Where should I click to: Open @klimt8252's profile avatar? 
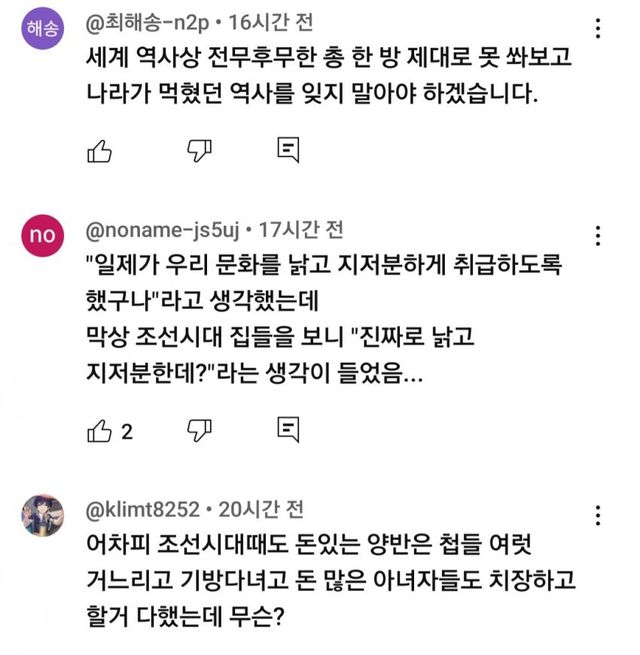point(43,517)
